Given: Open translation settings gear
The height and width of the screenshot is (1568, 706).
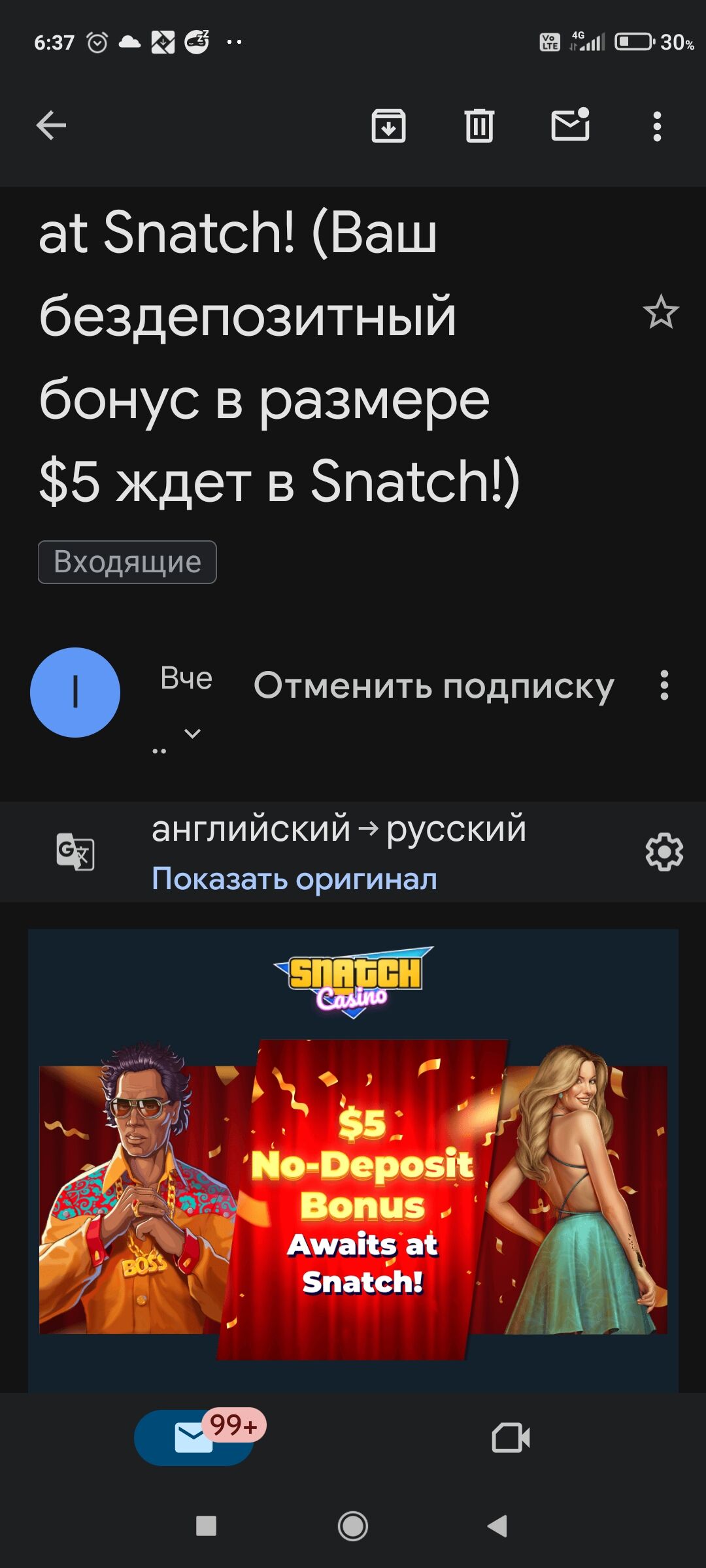Looking at the screenshot, I should (664, 852).
